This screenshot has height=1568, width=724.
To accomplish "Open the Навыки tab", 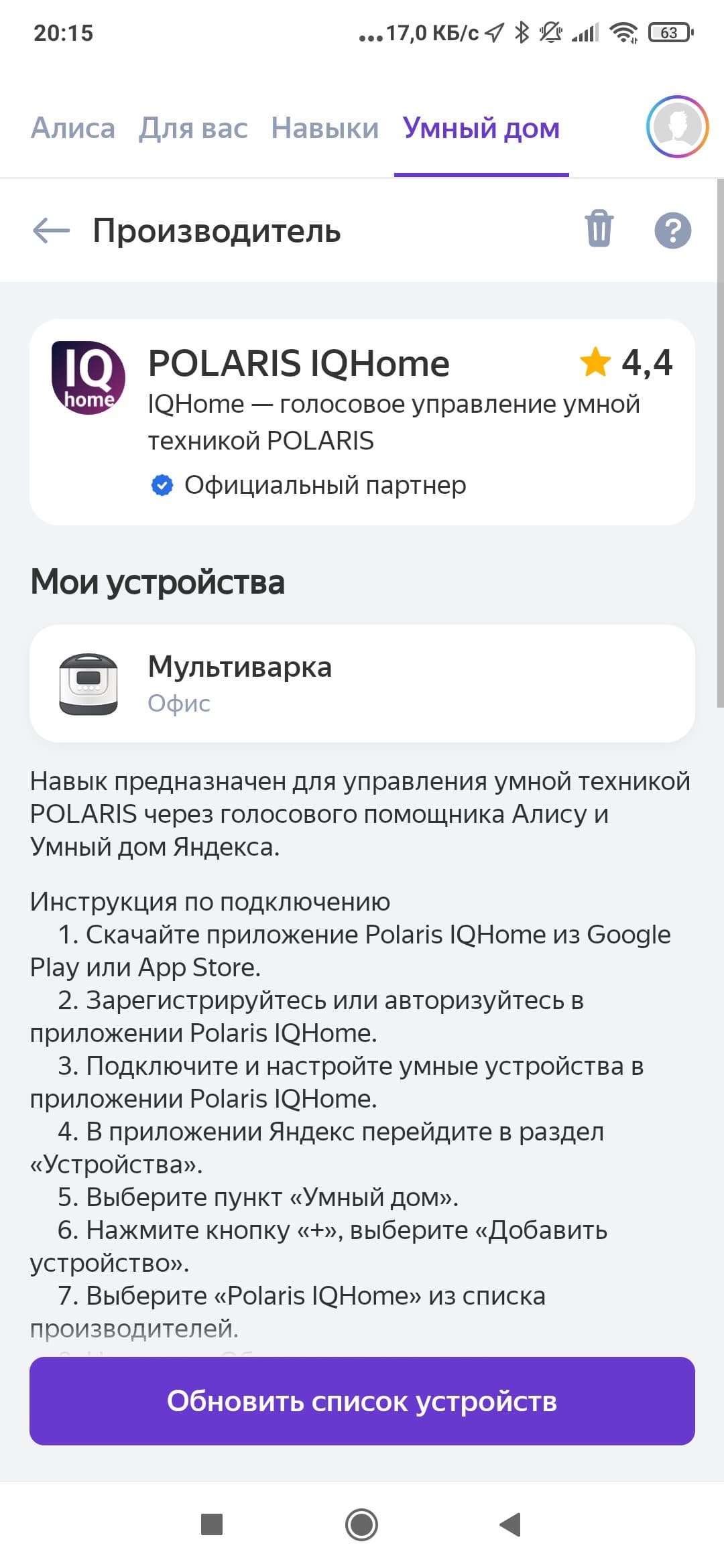I will [325, 128].
